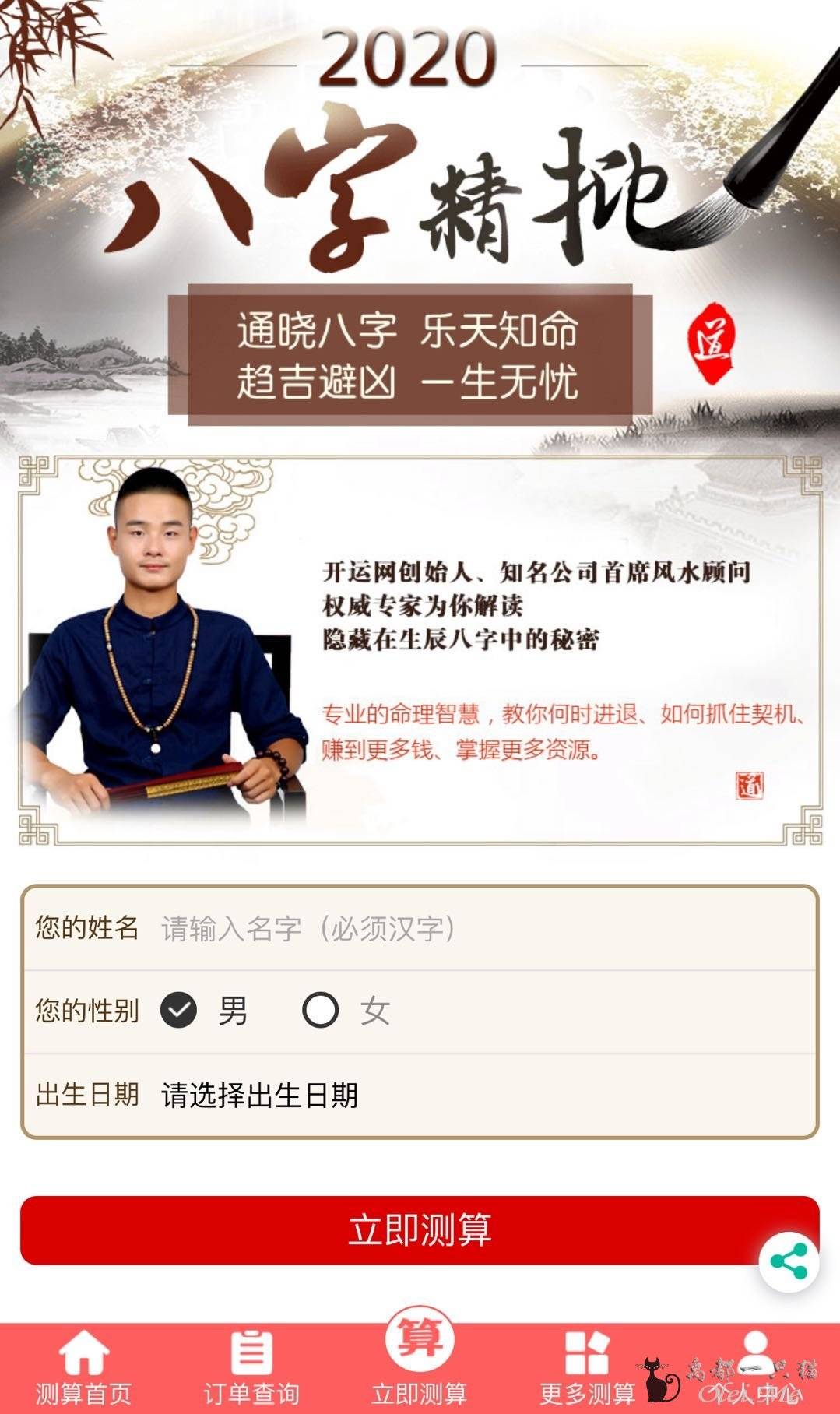Switch to 个人中心 tab
The width and height of the screenshot is (840, 1414).
[x=755, y=1368]
